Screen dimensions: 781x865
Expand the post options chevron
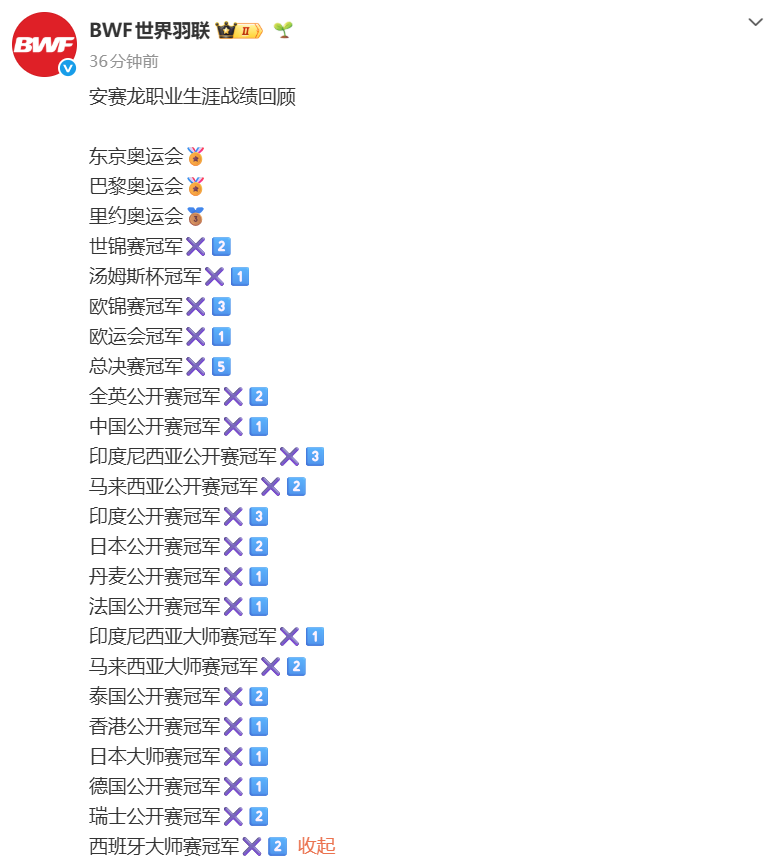(758, 23)
